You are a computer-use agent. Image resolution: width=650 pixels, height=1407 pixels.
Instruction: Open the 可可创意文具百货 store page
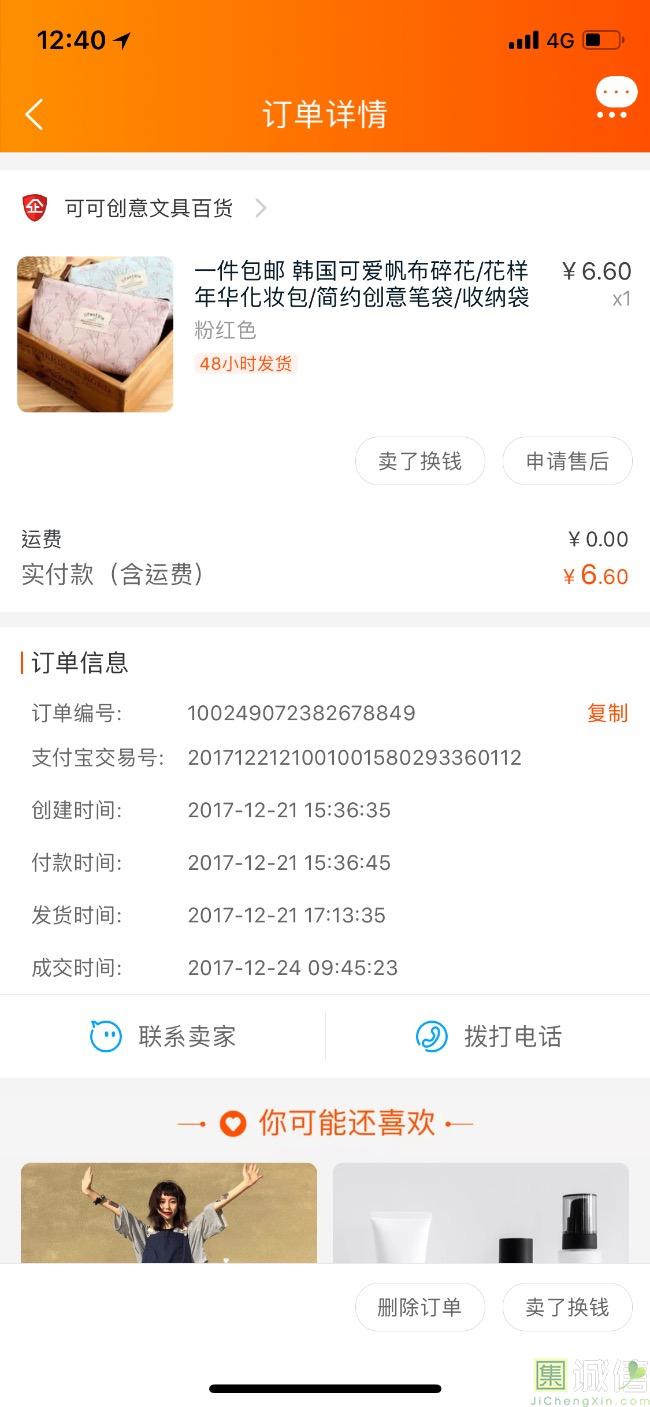tap(150, 208)
